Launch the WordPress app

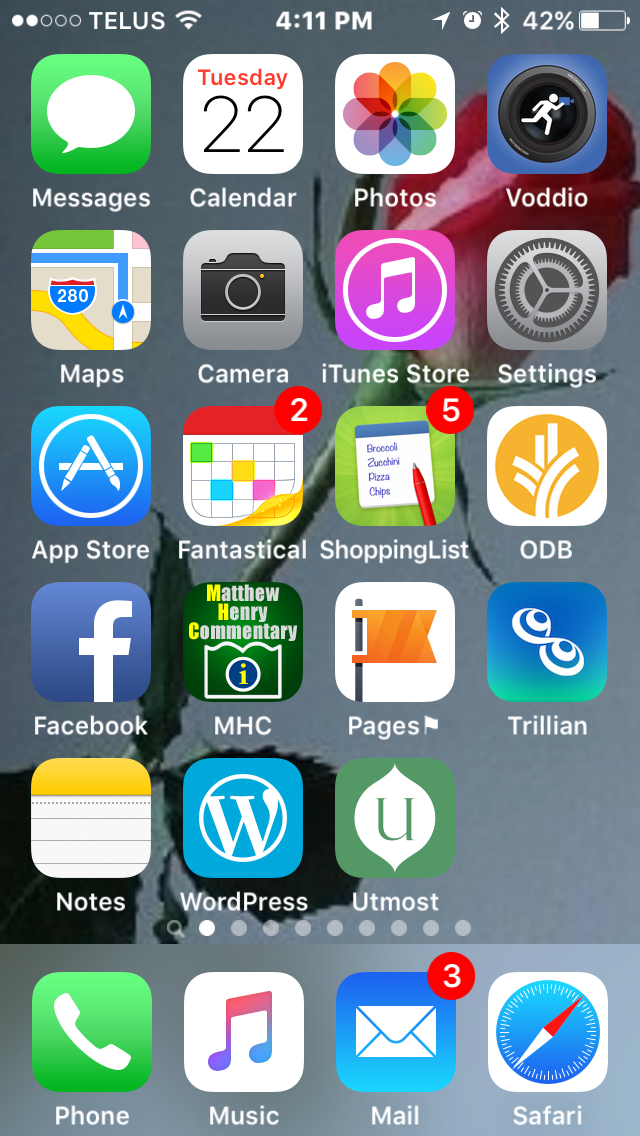click(243, 818)
